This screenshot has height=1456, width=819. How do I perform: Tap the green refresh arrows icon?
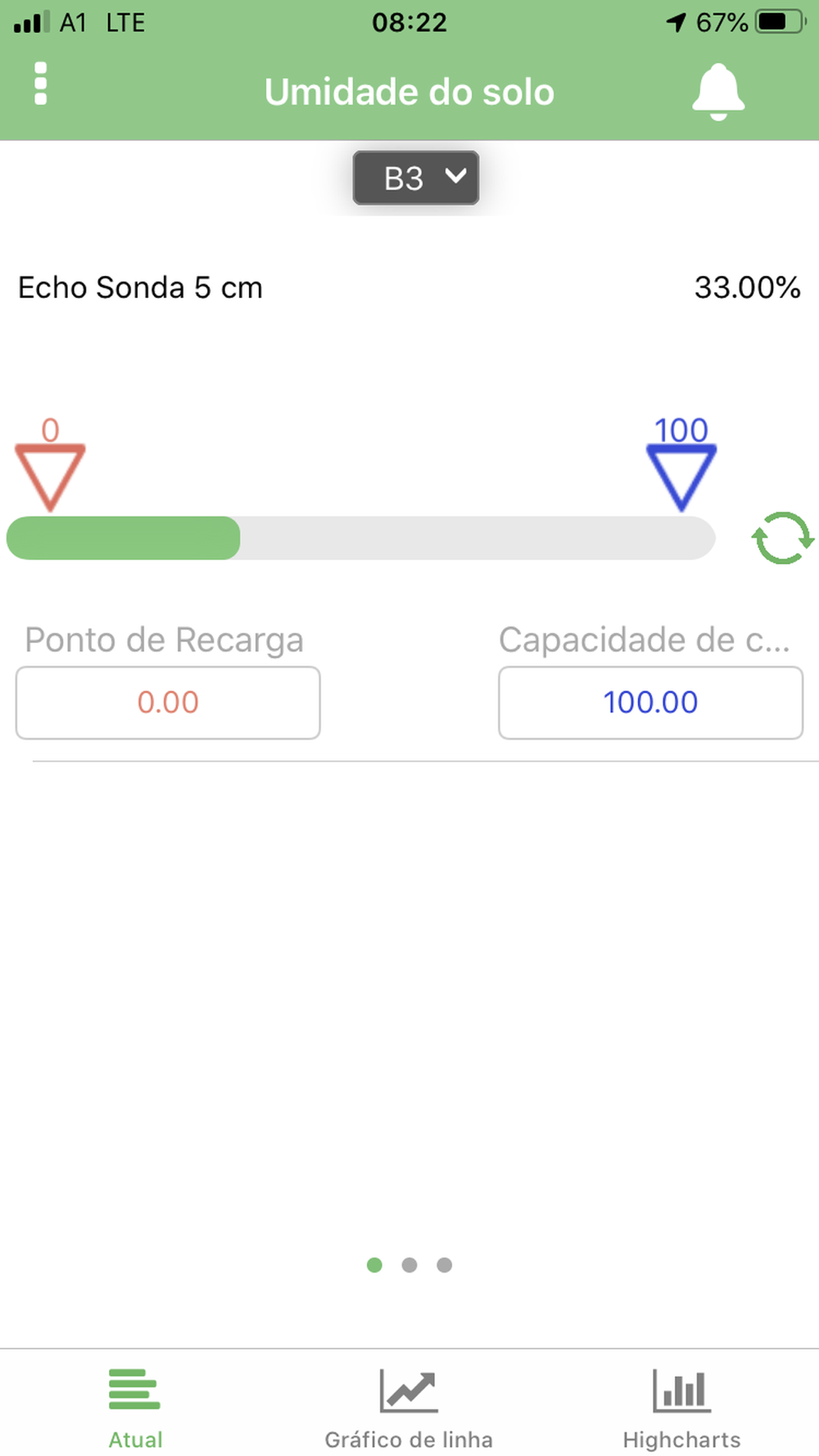click(782, 538)
